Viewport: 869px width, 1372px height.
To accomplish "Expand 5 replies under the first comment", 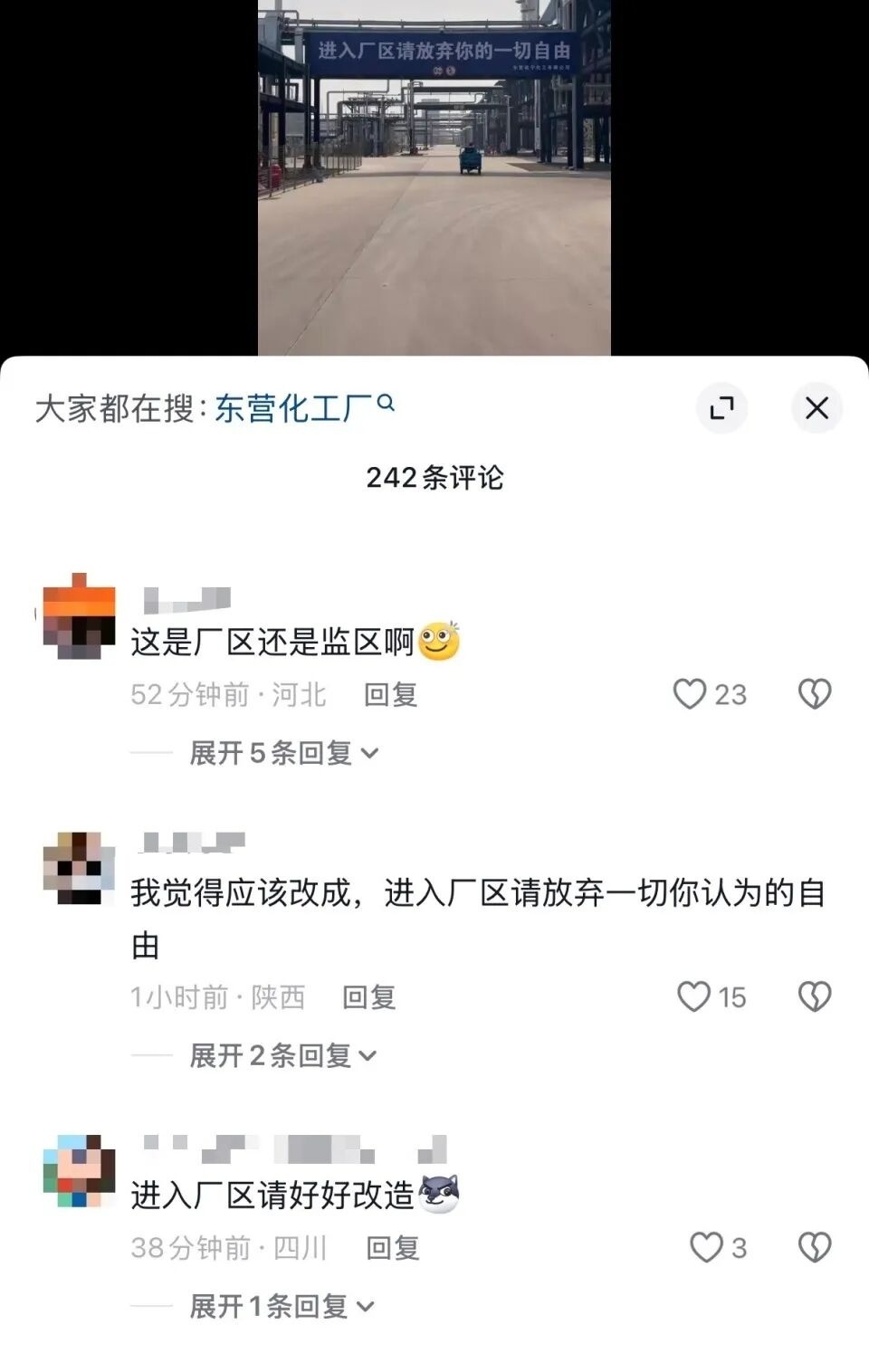I will (x=270, y=752).
